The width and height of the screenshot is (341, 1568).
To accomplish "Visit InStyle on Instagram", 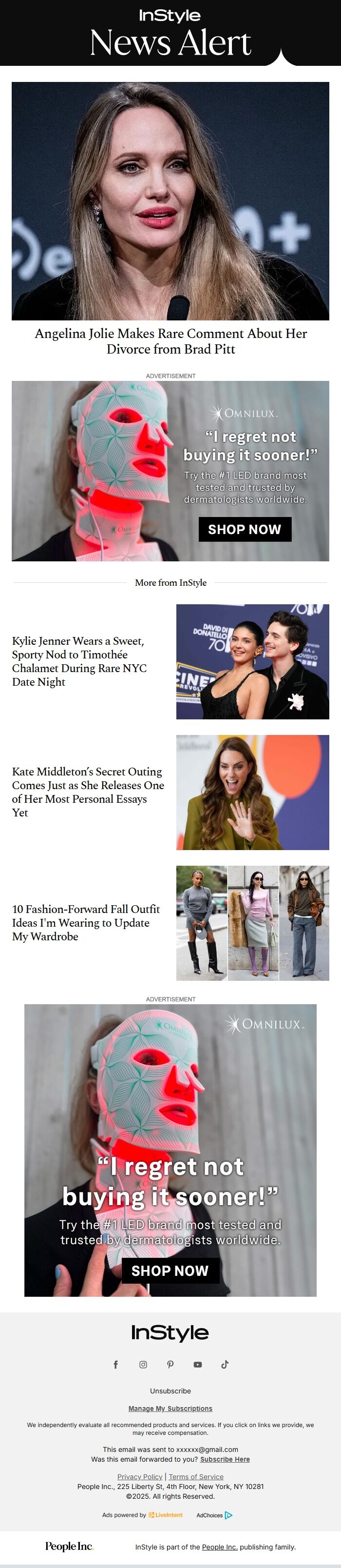I will 143,1364.
